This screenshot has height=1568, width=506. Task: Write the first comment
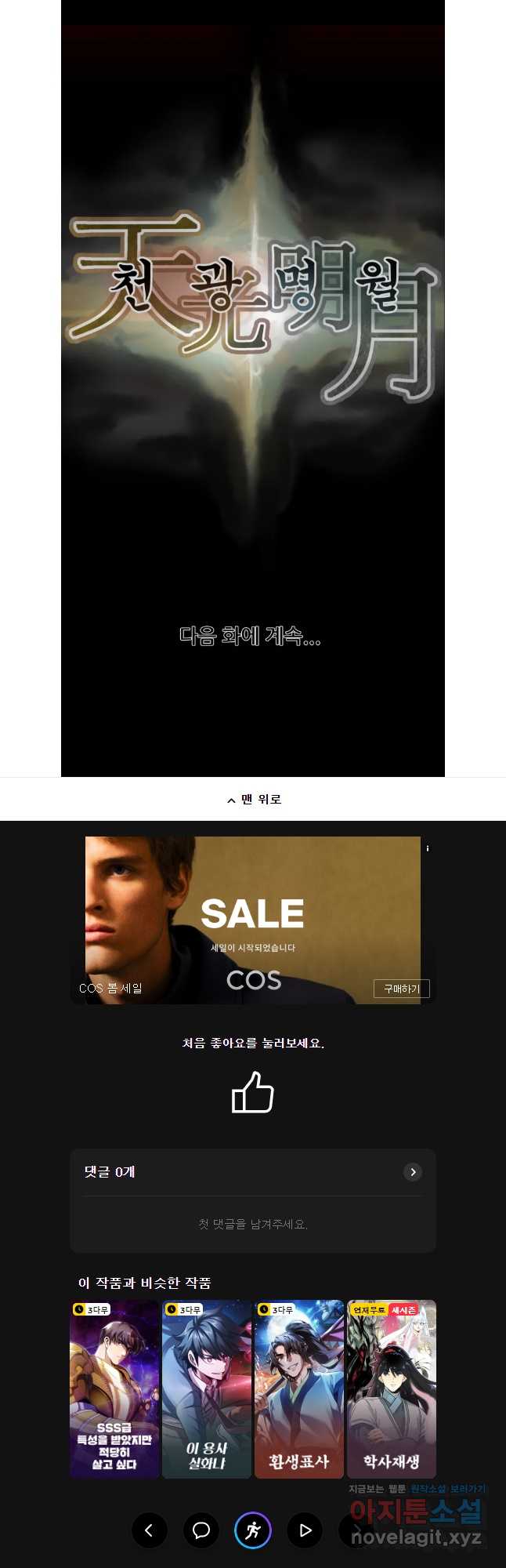253,1224
